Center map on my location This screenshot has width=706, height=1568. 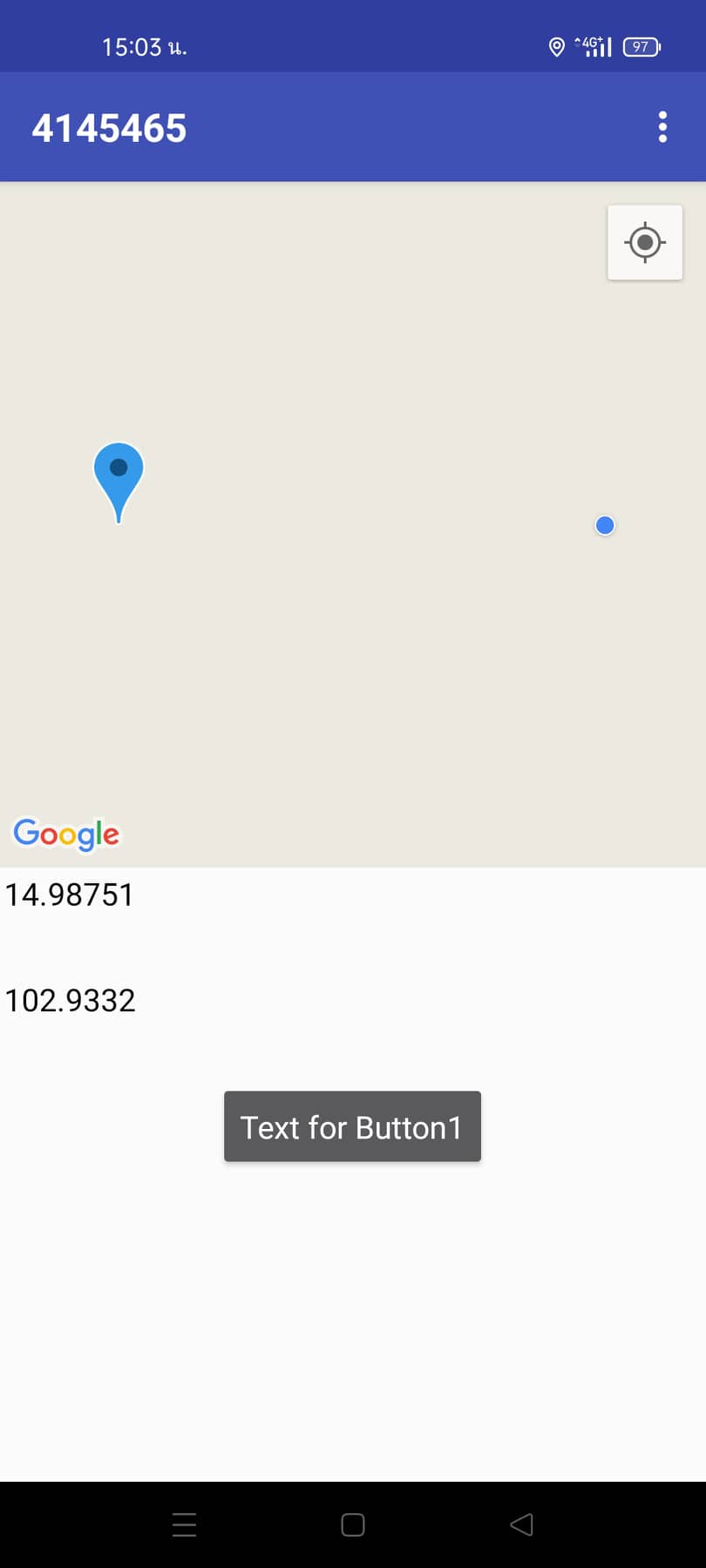tap(645, 242)
